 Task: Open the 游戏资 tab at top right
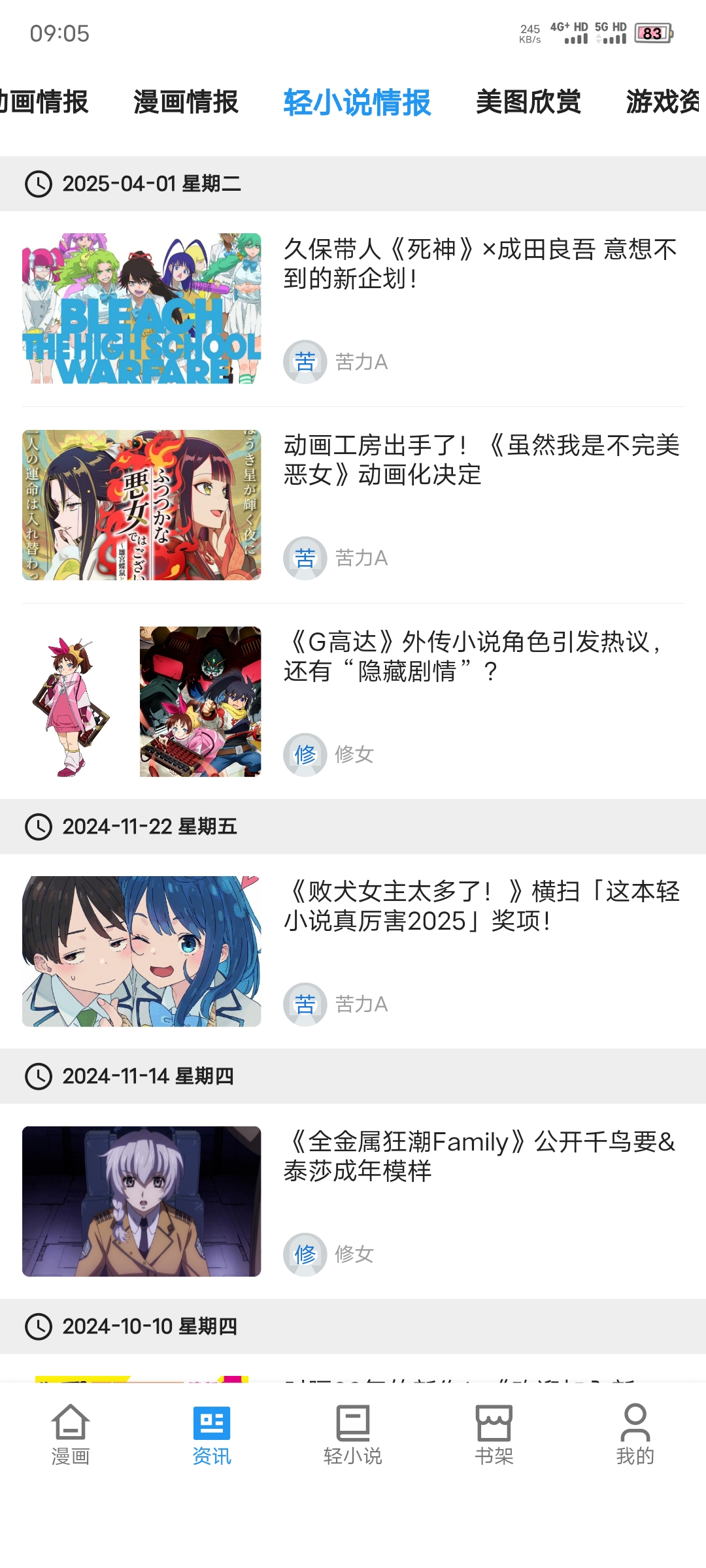(x=663, y=103)
